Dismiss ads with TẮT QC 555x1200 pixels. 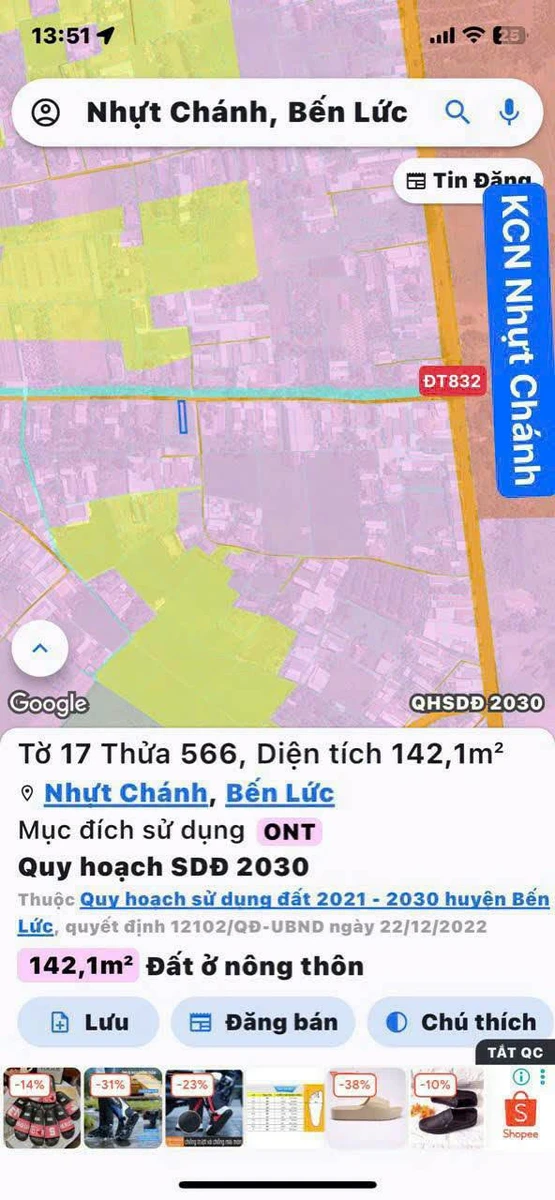point(515,1053)
